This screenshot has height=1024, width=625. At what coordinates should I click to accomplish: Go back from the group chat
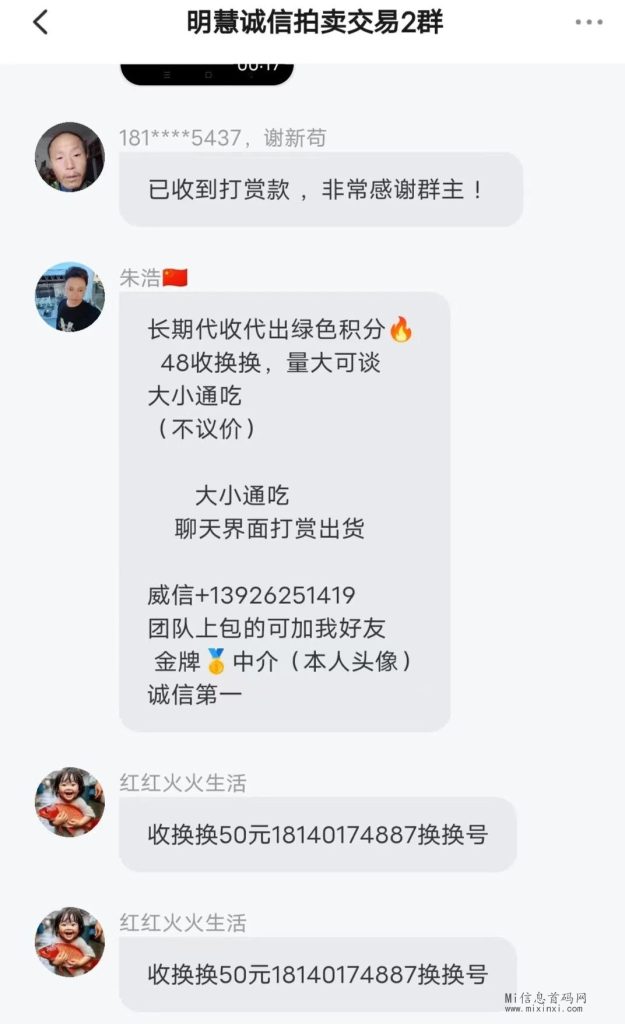41,22
